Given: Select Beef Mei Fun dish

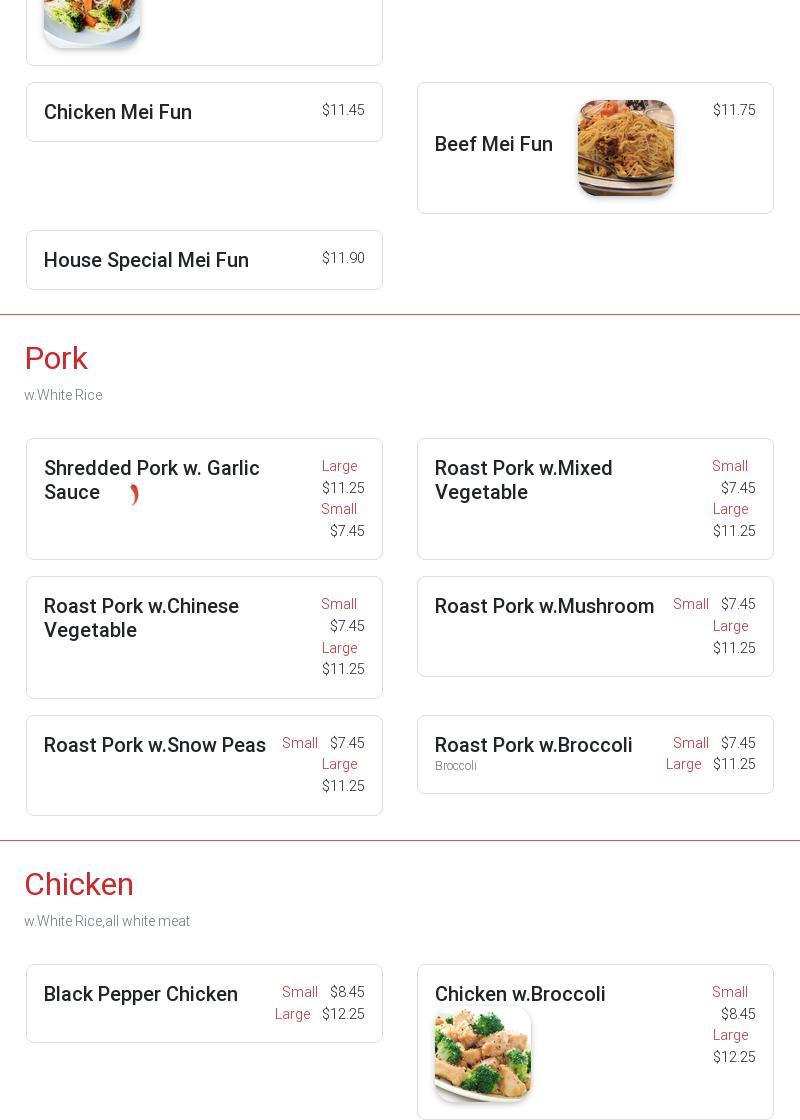Looking at the screenshot, I should 595,148.
